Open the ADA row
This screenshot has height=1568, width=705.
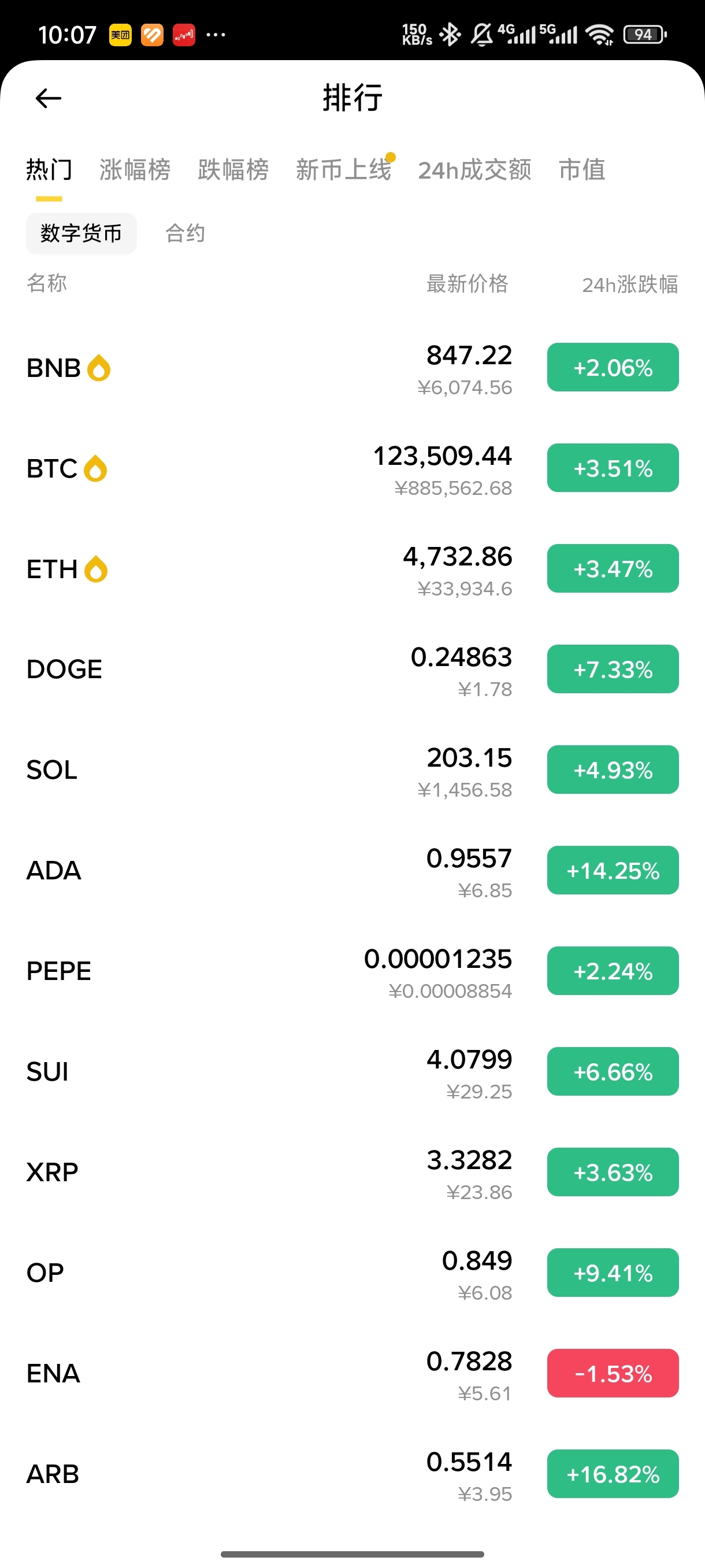[353, 870]
